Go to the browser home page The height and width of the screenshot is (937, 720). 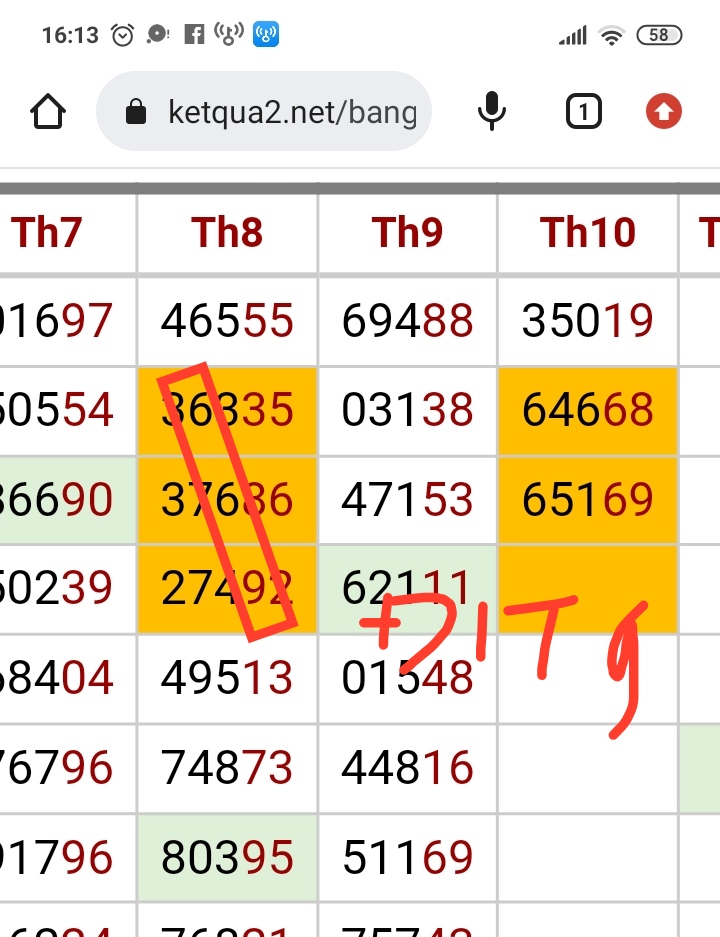tap(48, 112)
